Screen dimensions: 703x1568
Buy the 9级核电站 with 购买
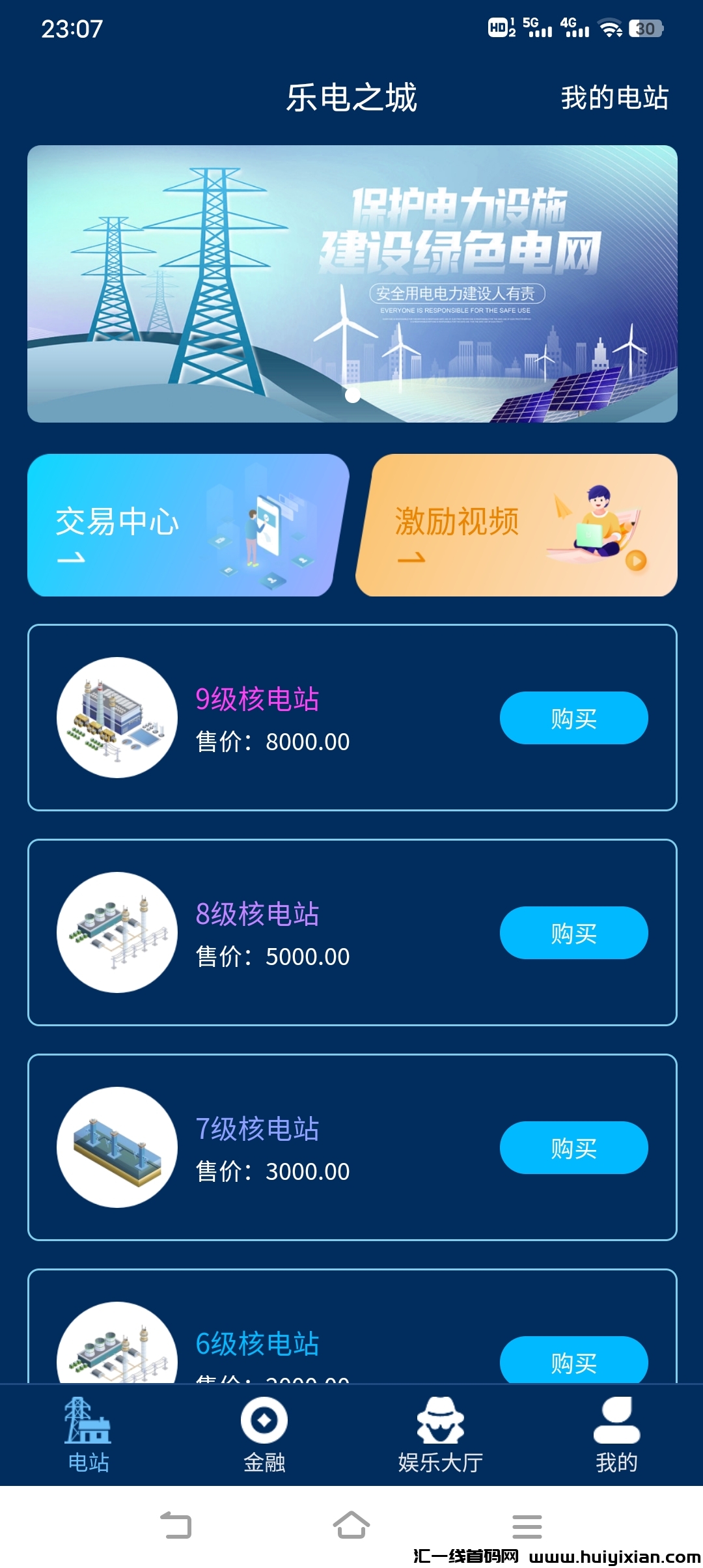pos(573,718)
